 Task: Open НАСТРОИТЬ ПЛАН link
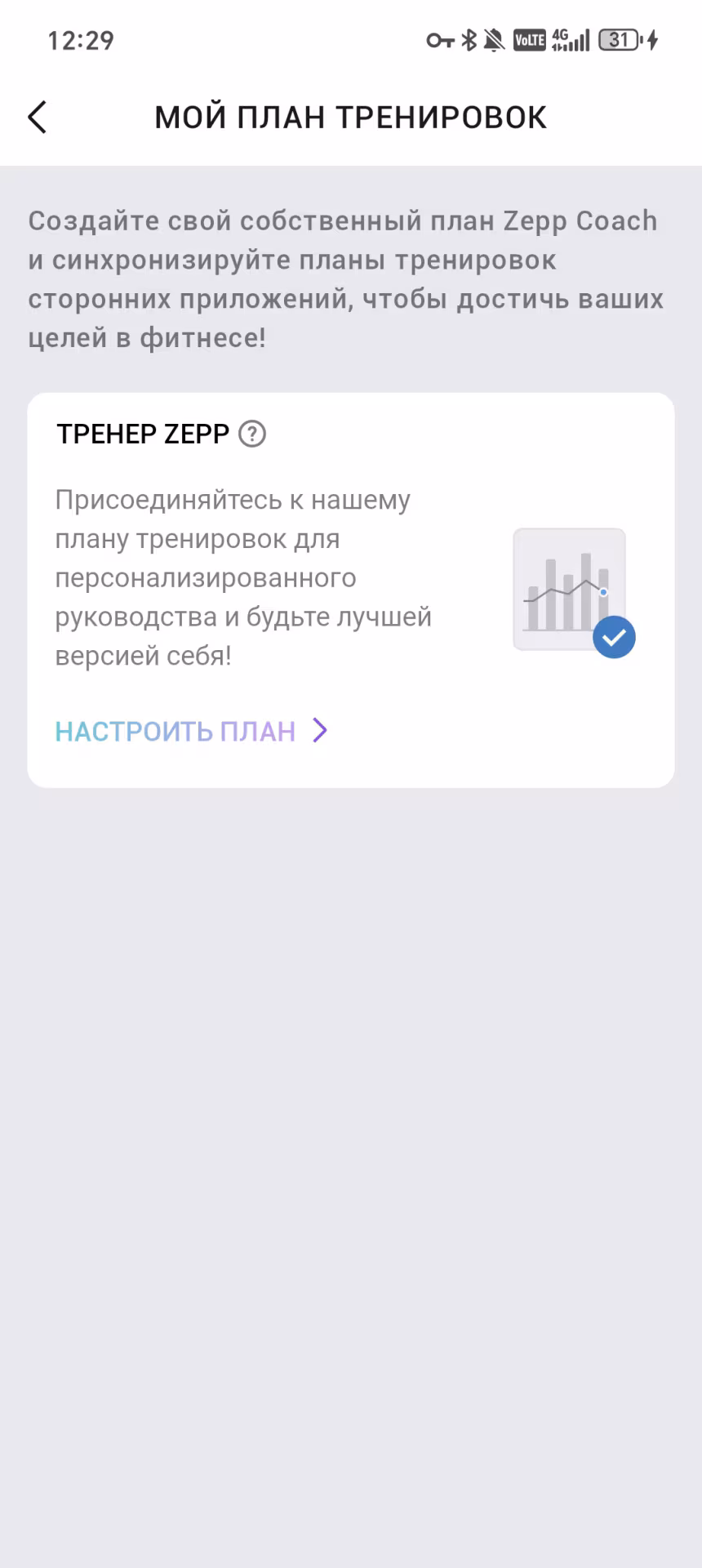[175, 731]
